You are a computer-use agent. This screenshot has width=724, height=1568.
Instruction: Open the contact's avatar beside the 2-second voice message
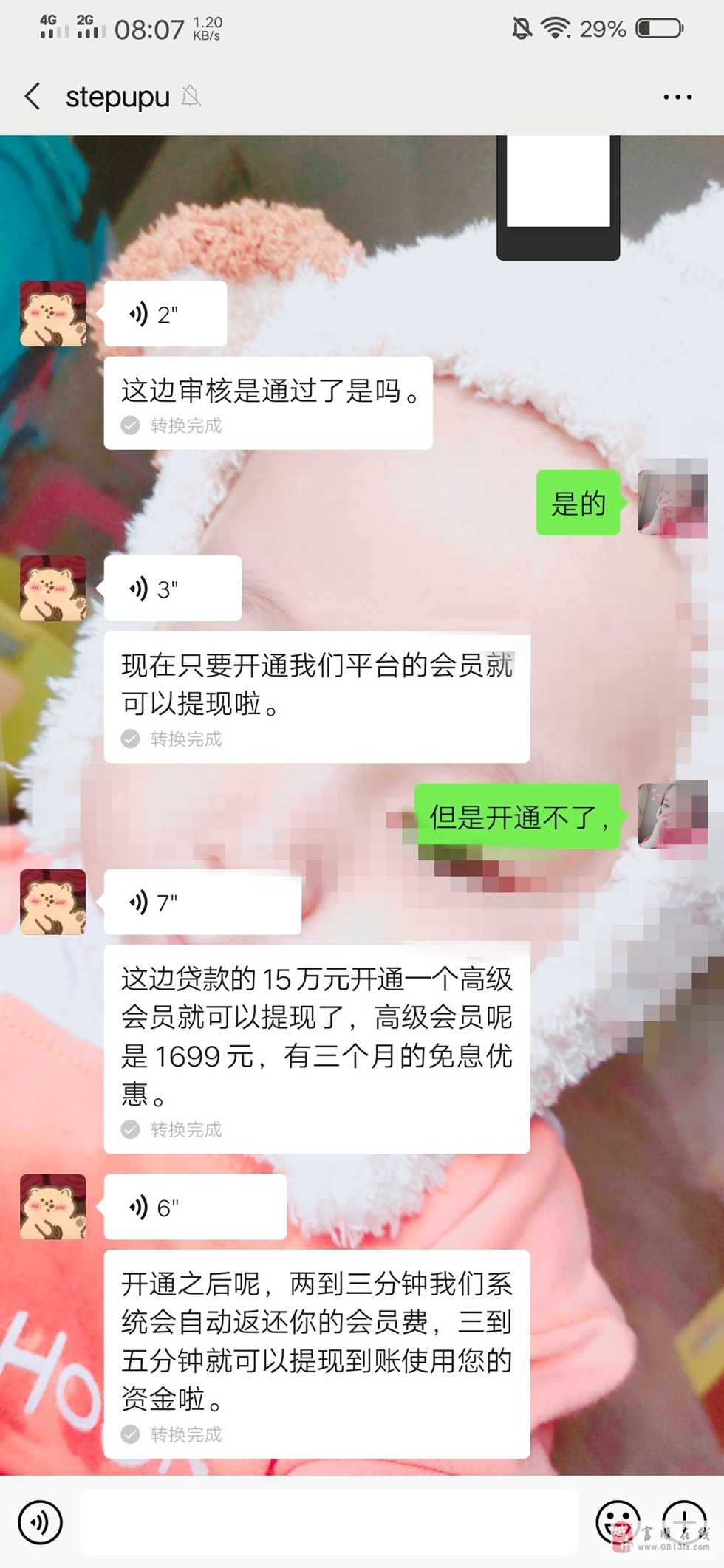coord(52,315)
